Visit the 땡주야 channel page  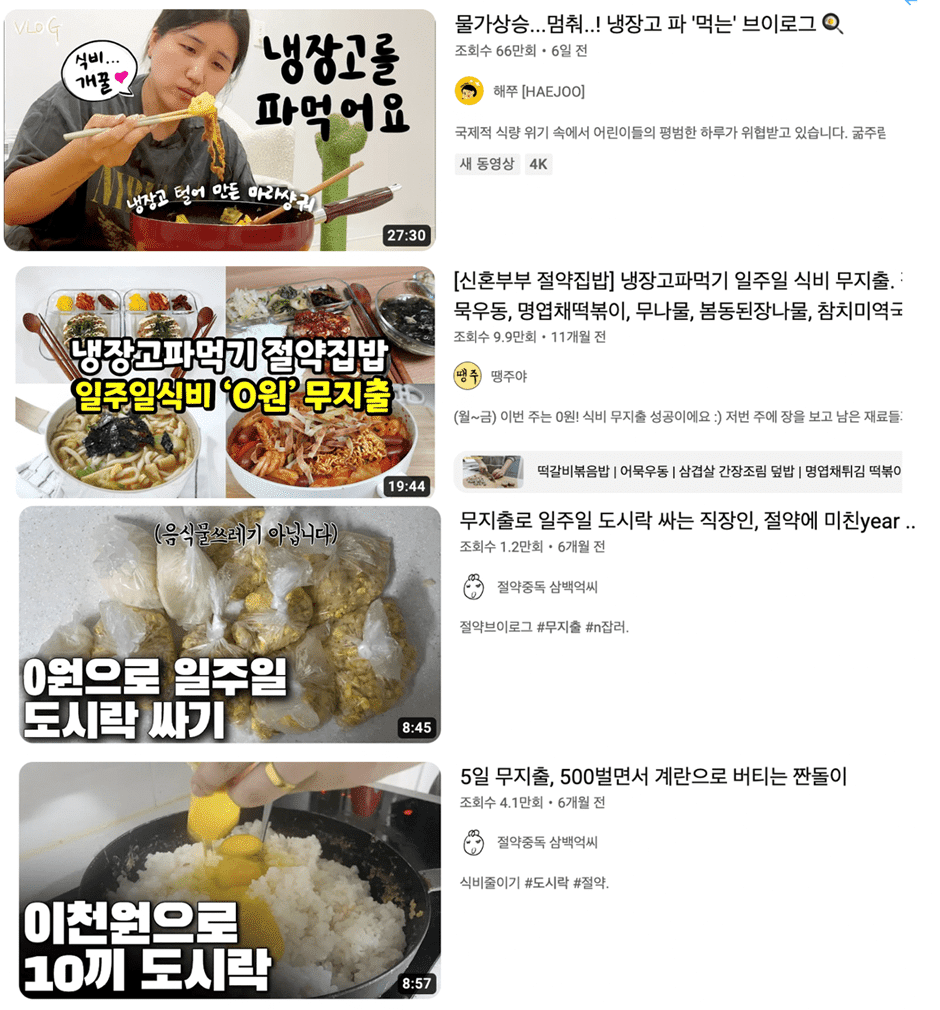click(508, 377)
